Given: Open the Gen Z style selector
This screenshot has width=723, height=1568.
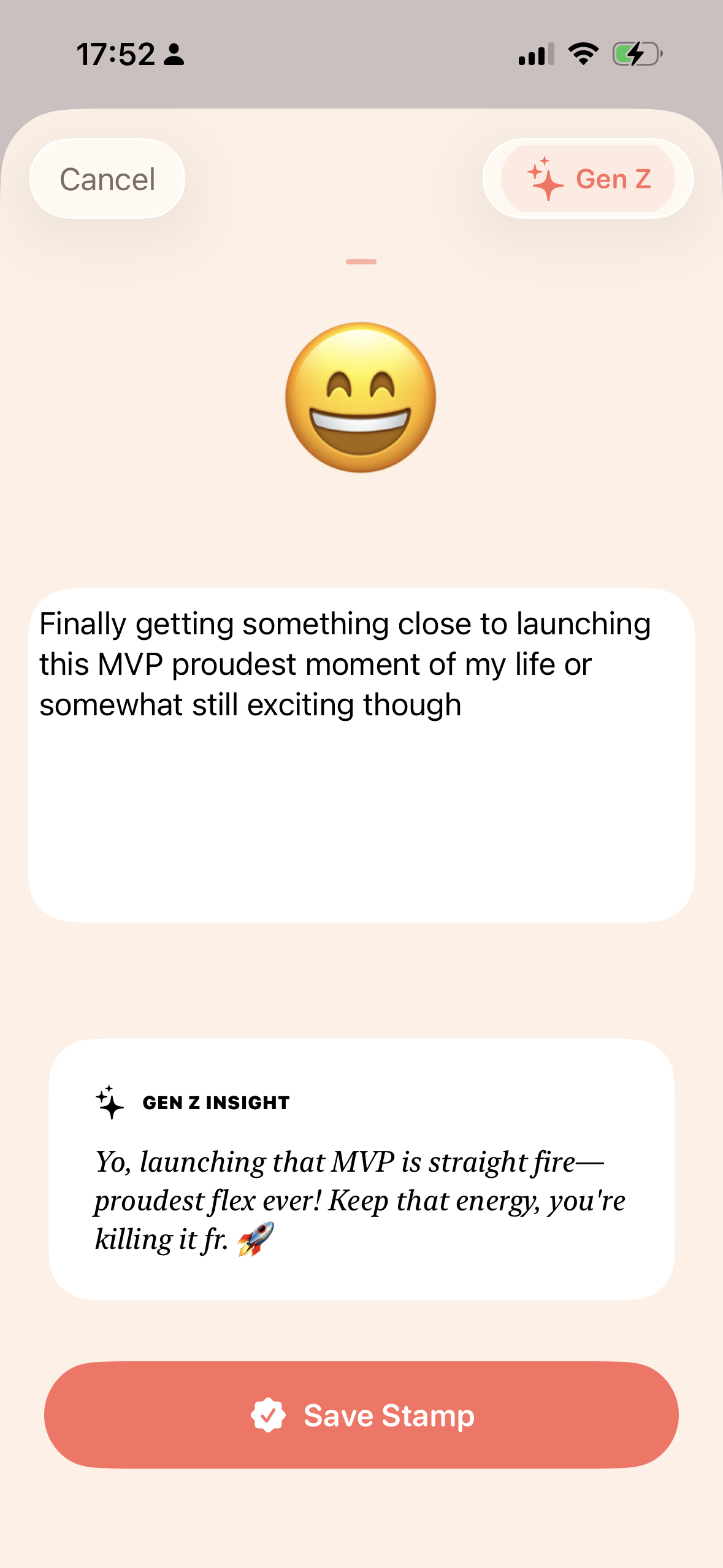Looking at the screenshot, I should [x=587, y=179].
